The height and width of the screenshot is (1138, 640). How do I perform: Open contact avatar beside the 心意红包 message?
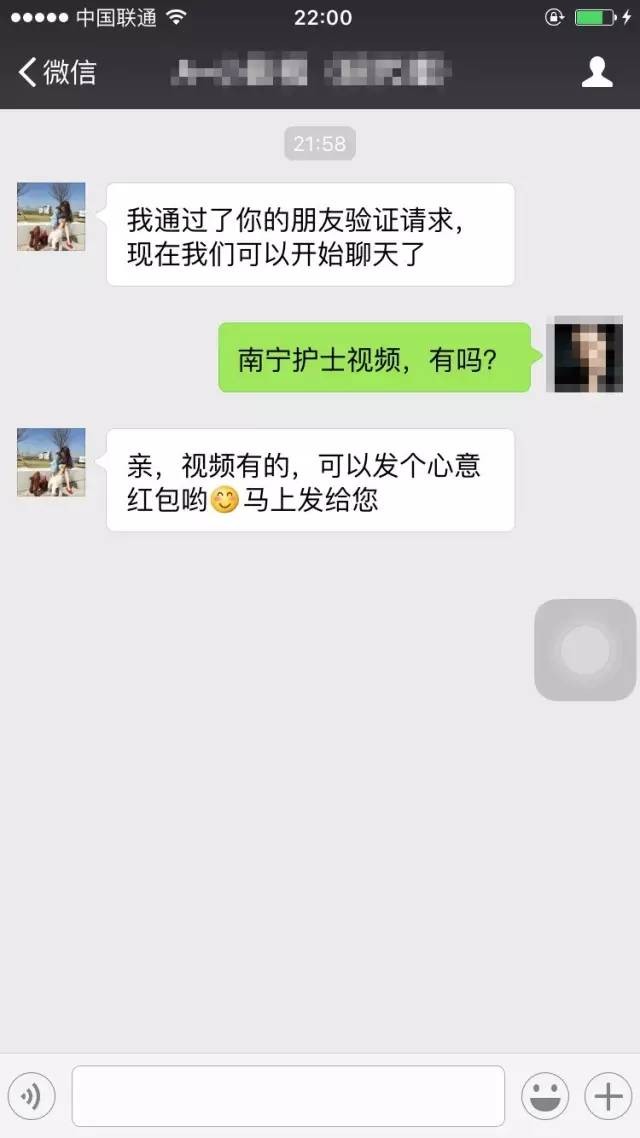(x=51, y=462)
